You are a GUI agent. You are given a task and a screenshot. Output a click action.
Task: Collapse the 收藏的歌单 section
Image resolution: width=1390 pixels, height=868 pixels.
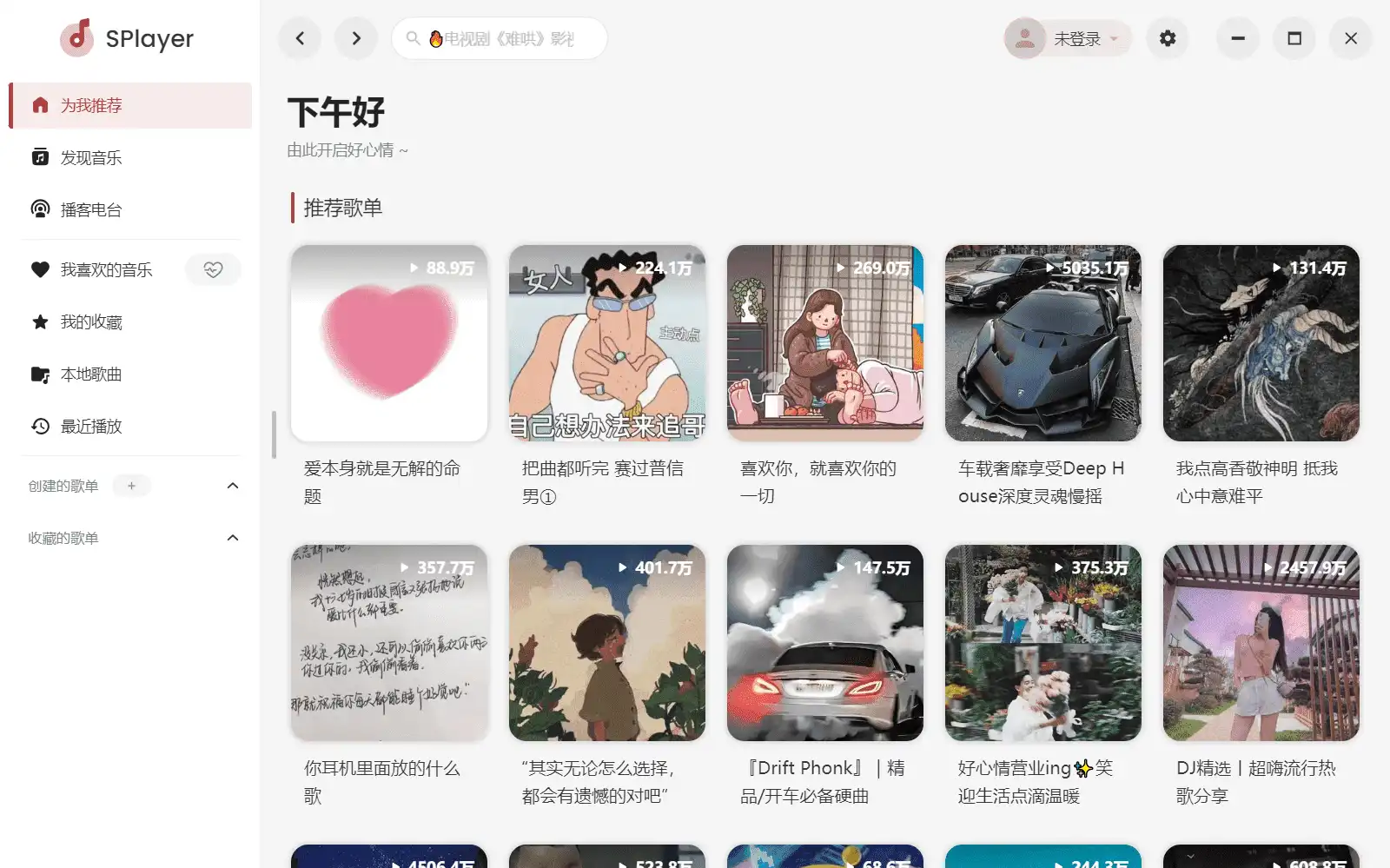[x=232, y=538]
